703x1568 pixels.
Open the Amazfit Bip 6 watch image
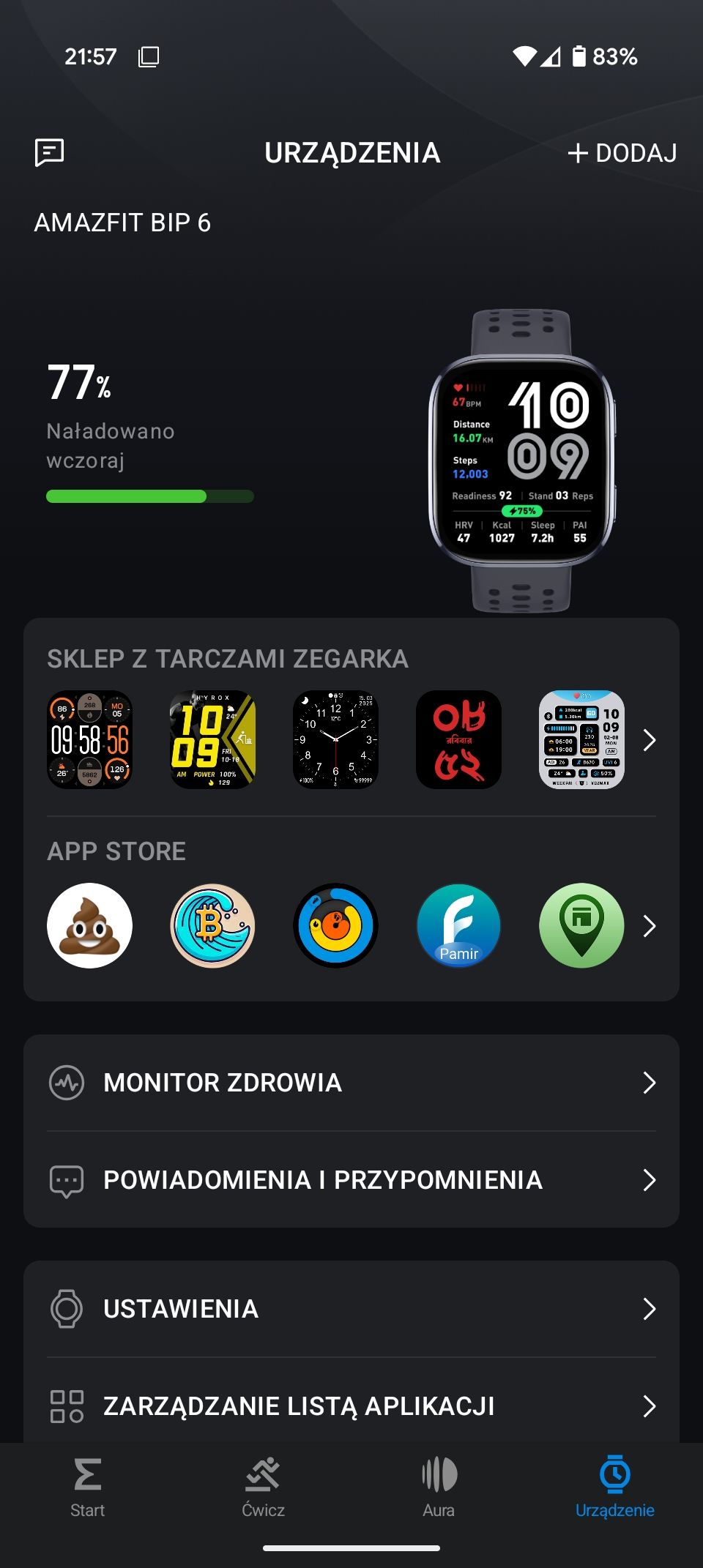521,460
